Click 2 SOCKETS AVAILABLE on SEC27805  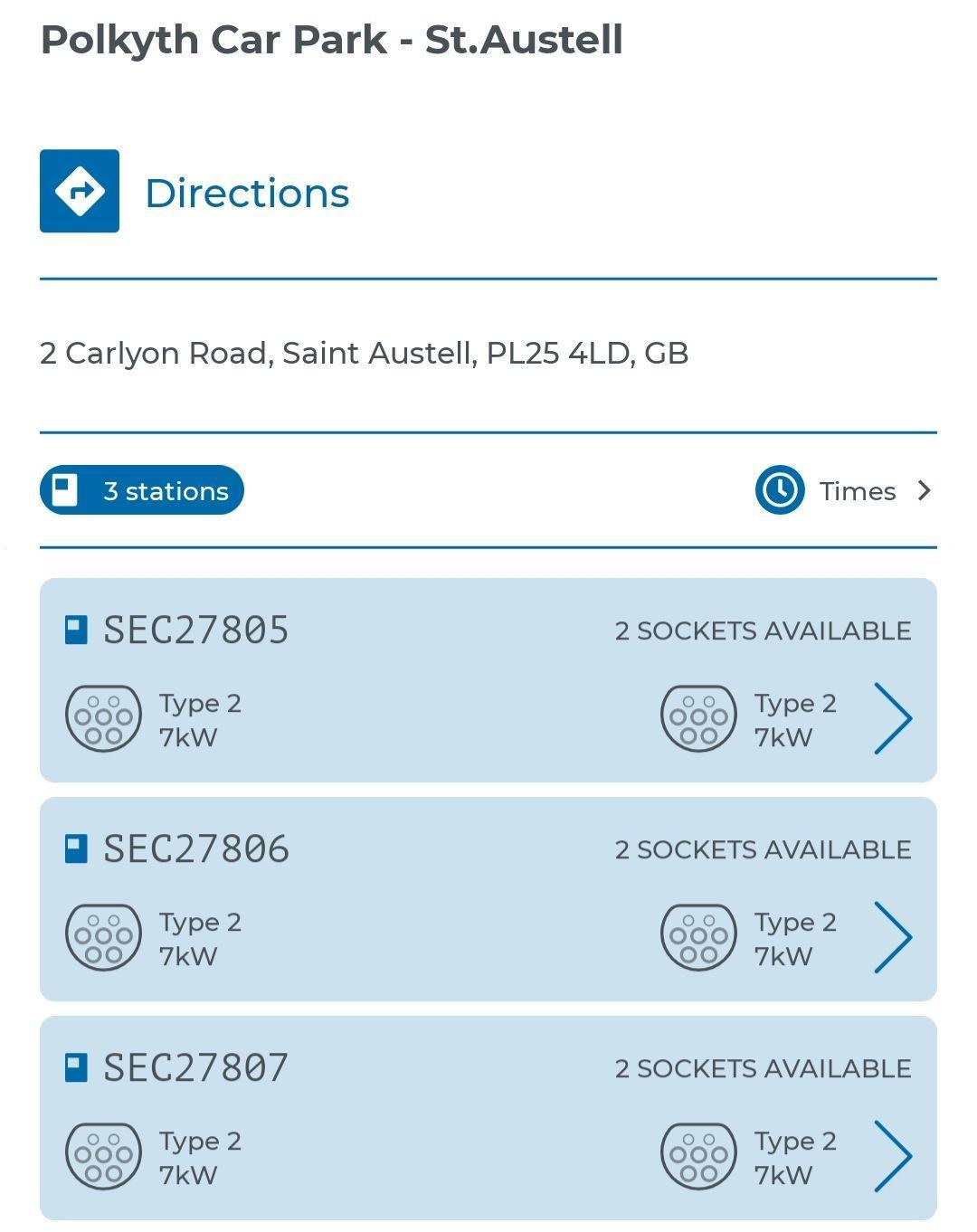(x=764, y=630)
